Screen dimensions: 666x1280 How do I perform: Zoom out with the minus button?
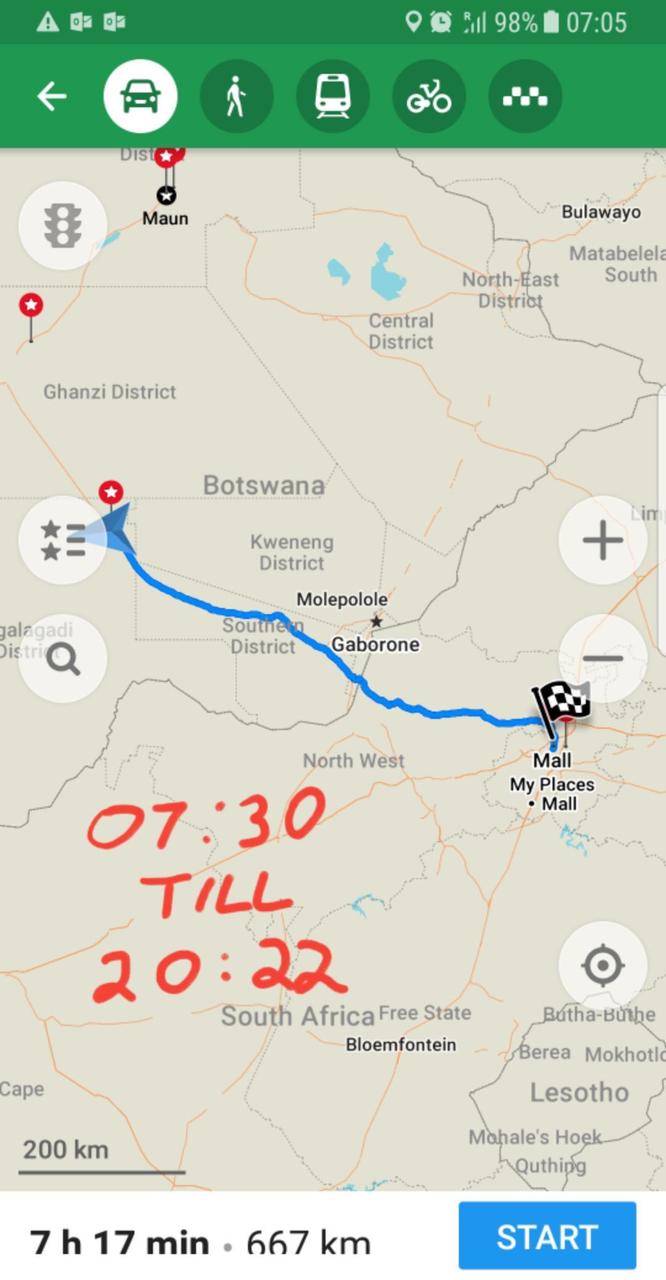(x=602, y=659)
